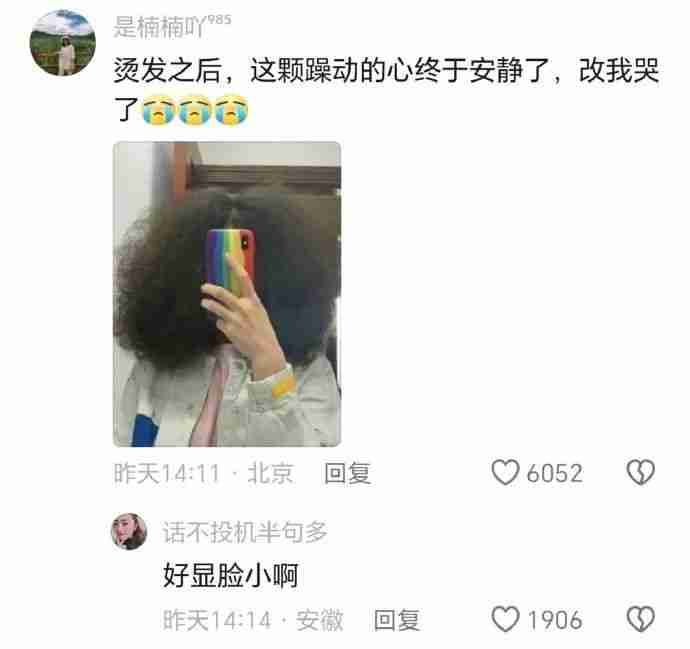This screenshot has width=690, height=649.
Task: Open 是楠楠吖's profile avatar
Action: pyautogui.click(x=57, y=43)
